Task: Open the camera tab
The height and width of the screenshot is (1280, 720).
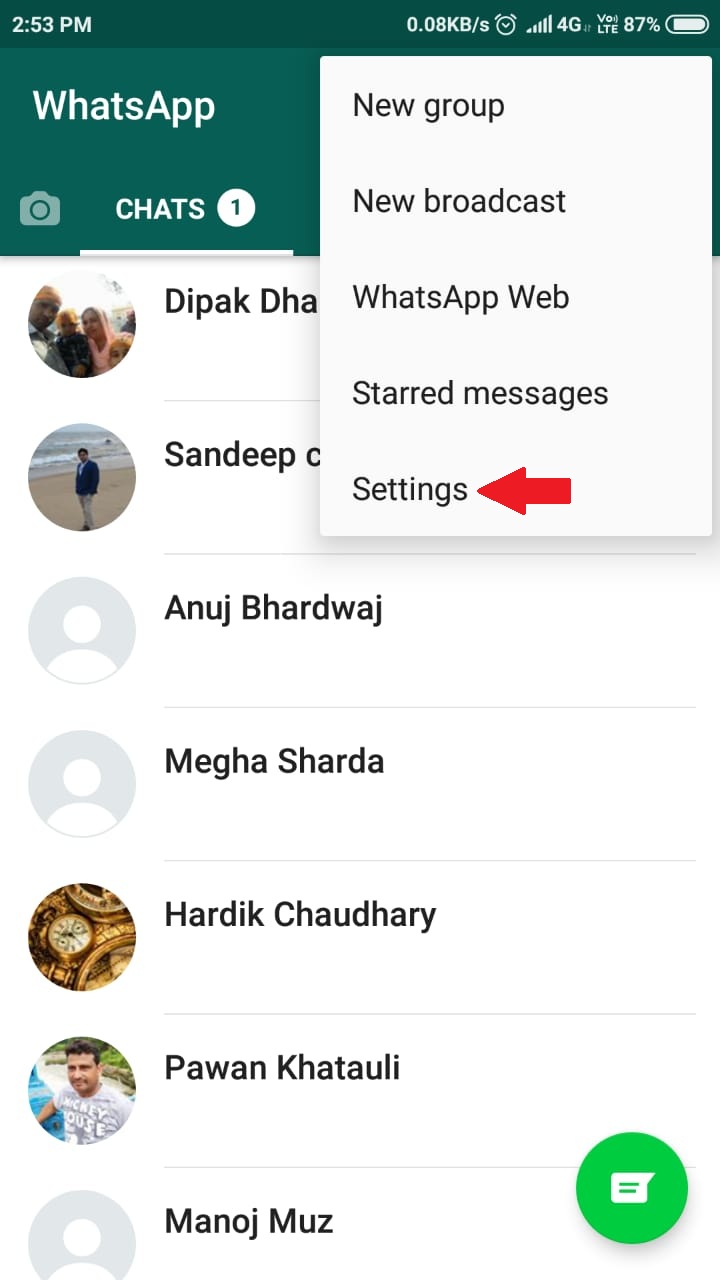Action: (x=40, y=209)
